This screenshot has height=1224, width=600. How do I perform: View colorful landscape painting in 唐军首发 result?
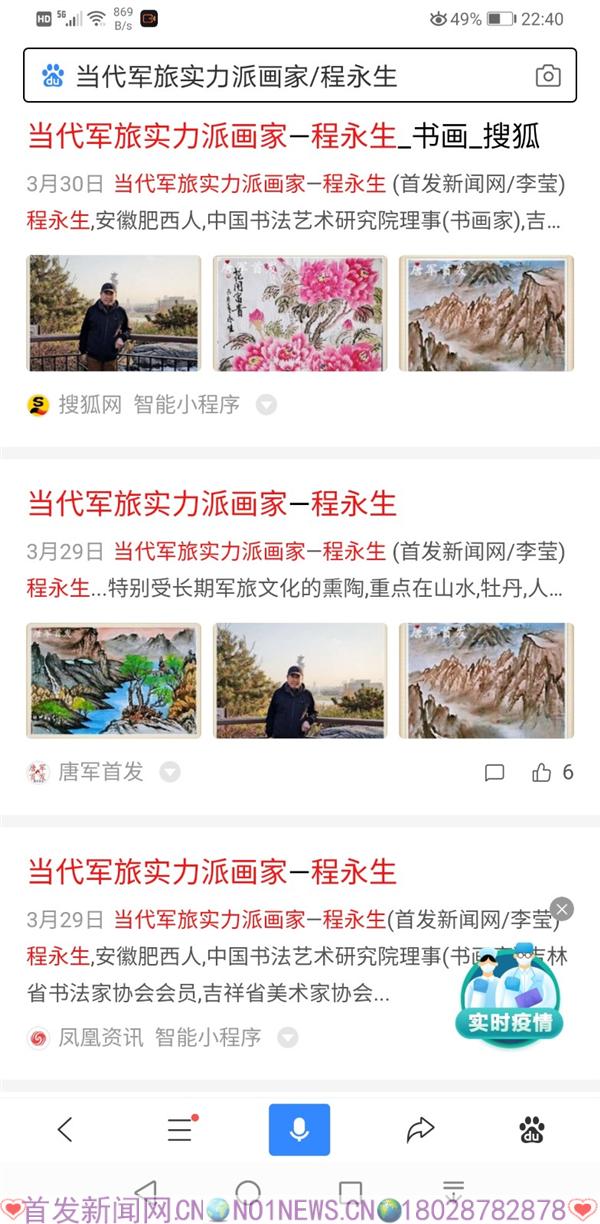pos(113,680)
